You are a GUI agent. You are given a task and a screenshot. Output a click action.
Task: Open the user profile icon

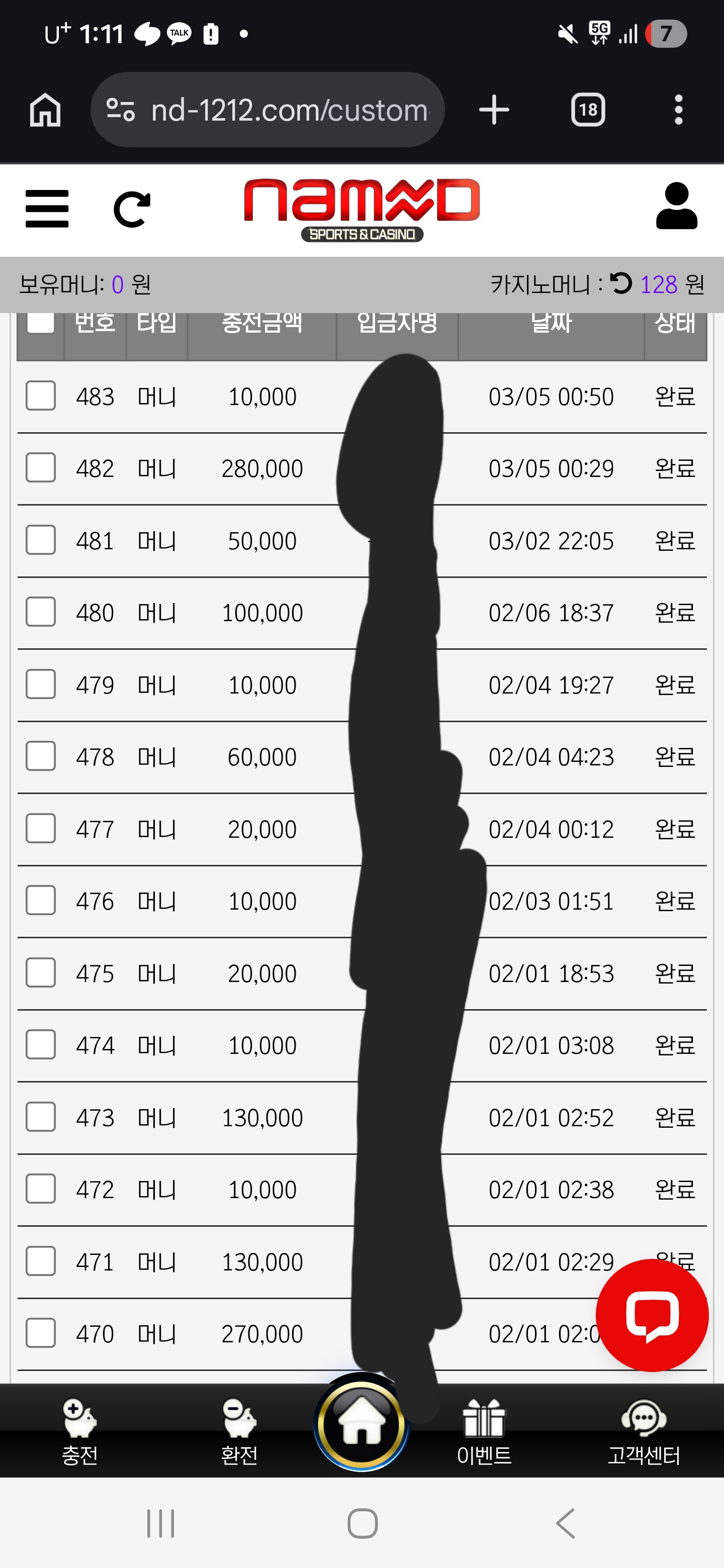click(x=676, y=207)
